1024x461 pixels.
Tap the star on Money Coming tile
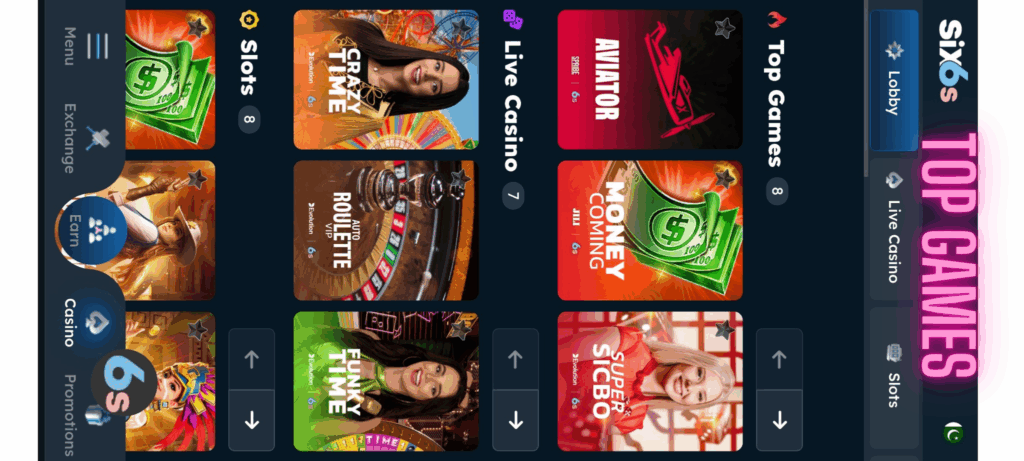pos(724,179)
